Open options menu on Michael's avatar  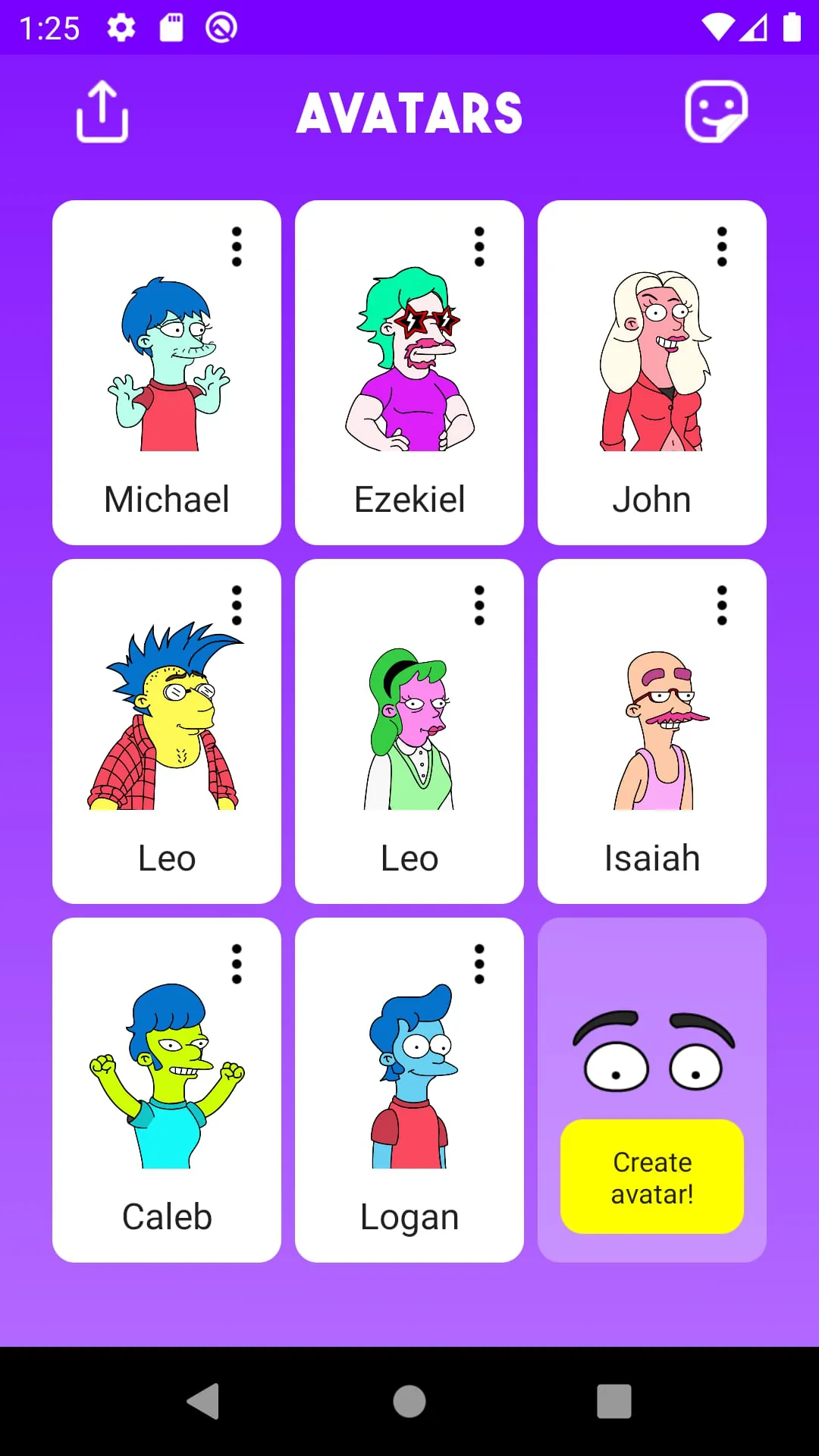coord(237,246)
